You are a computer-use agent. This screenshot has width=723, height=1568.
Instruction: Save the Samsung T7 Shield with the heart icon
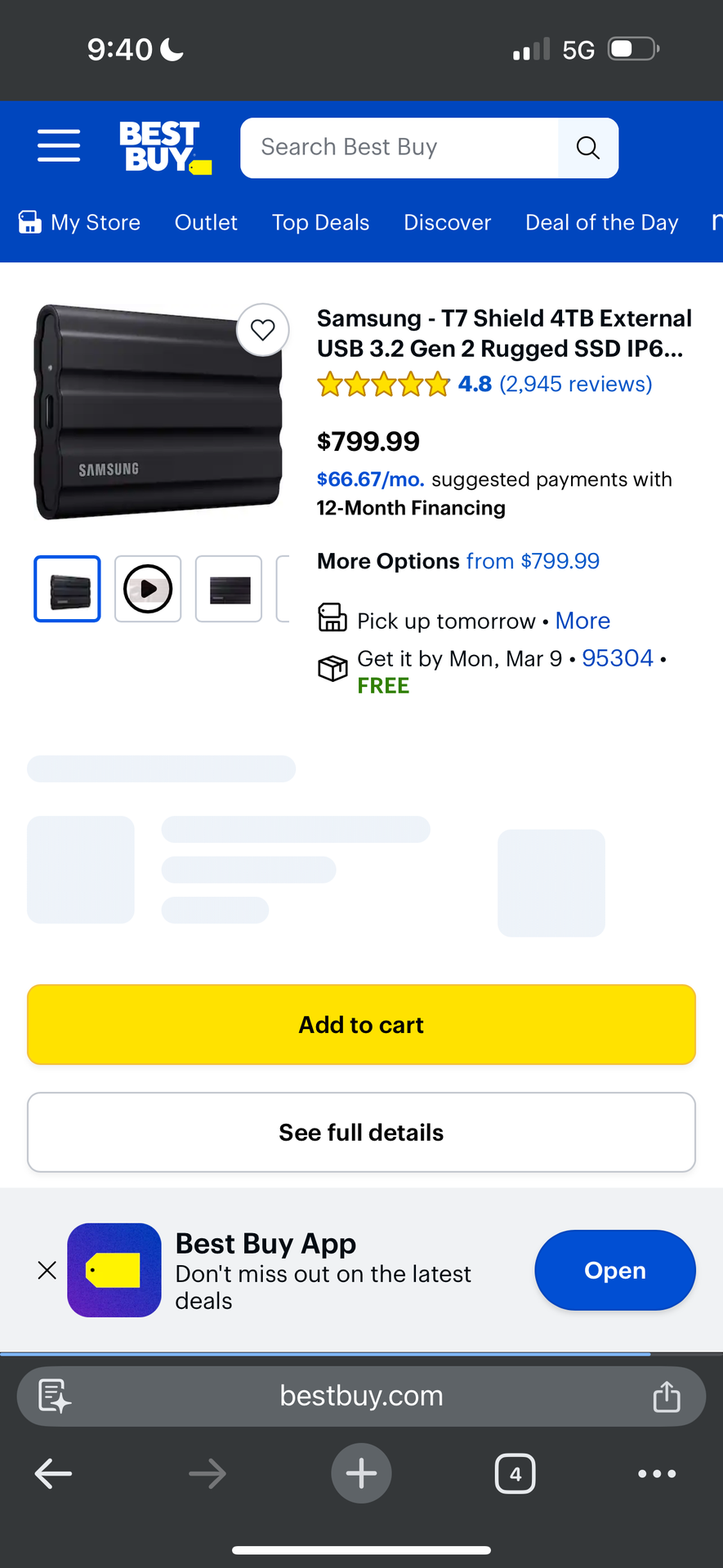point(262,330)
